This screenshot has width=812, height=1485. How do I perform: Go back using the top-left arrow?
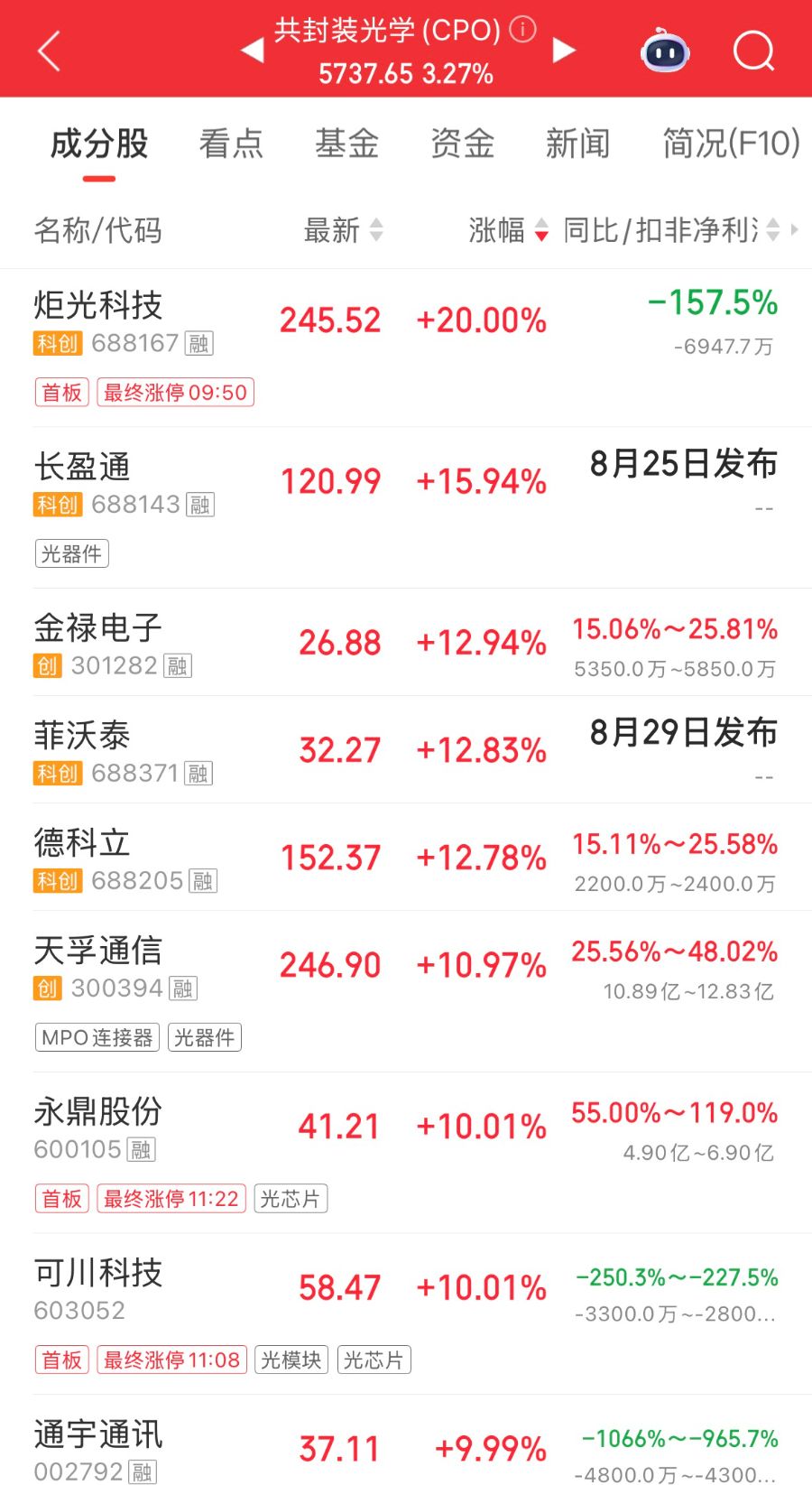[50, 51]
